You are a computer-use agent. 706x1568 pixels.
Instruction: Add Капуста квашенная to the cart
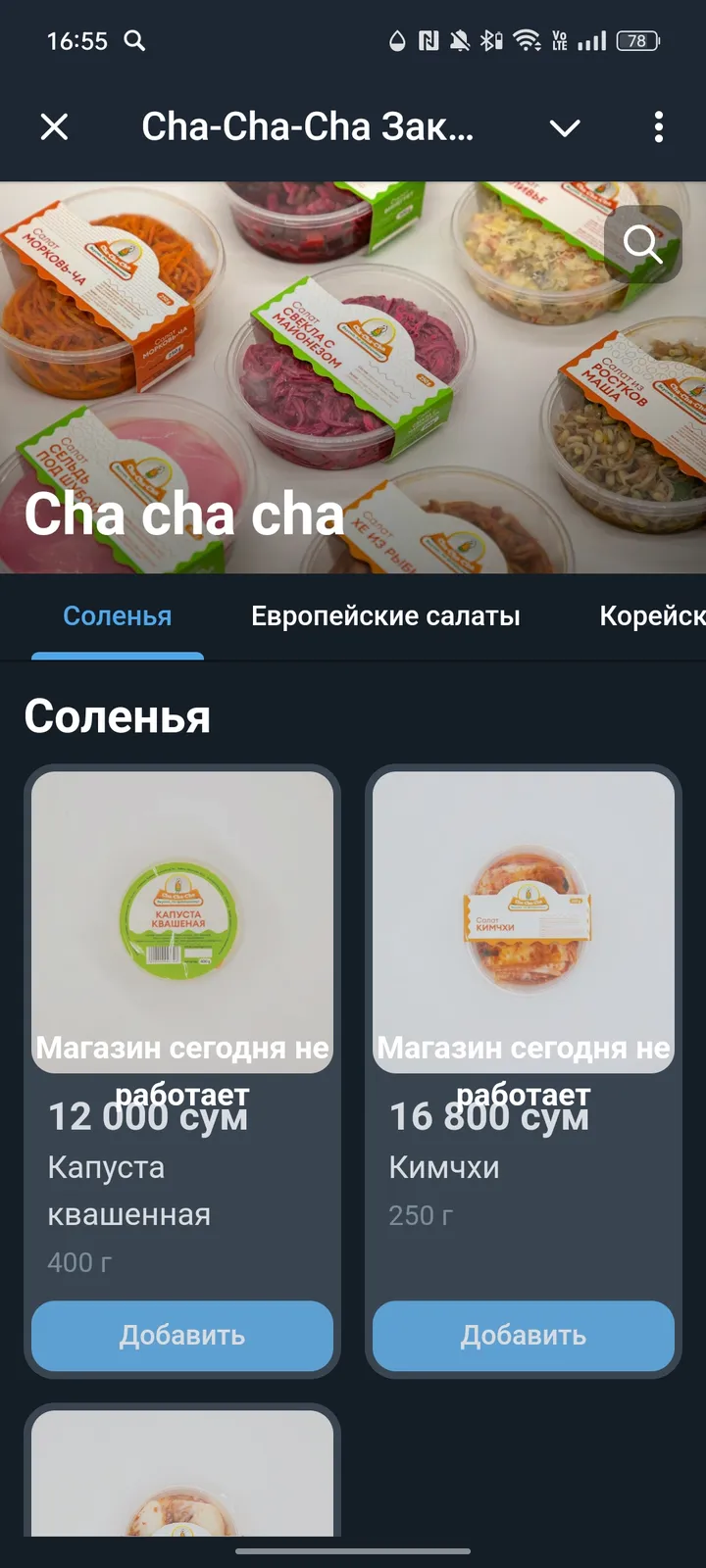[x=182, y=1335]
